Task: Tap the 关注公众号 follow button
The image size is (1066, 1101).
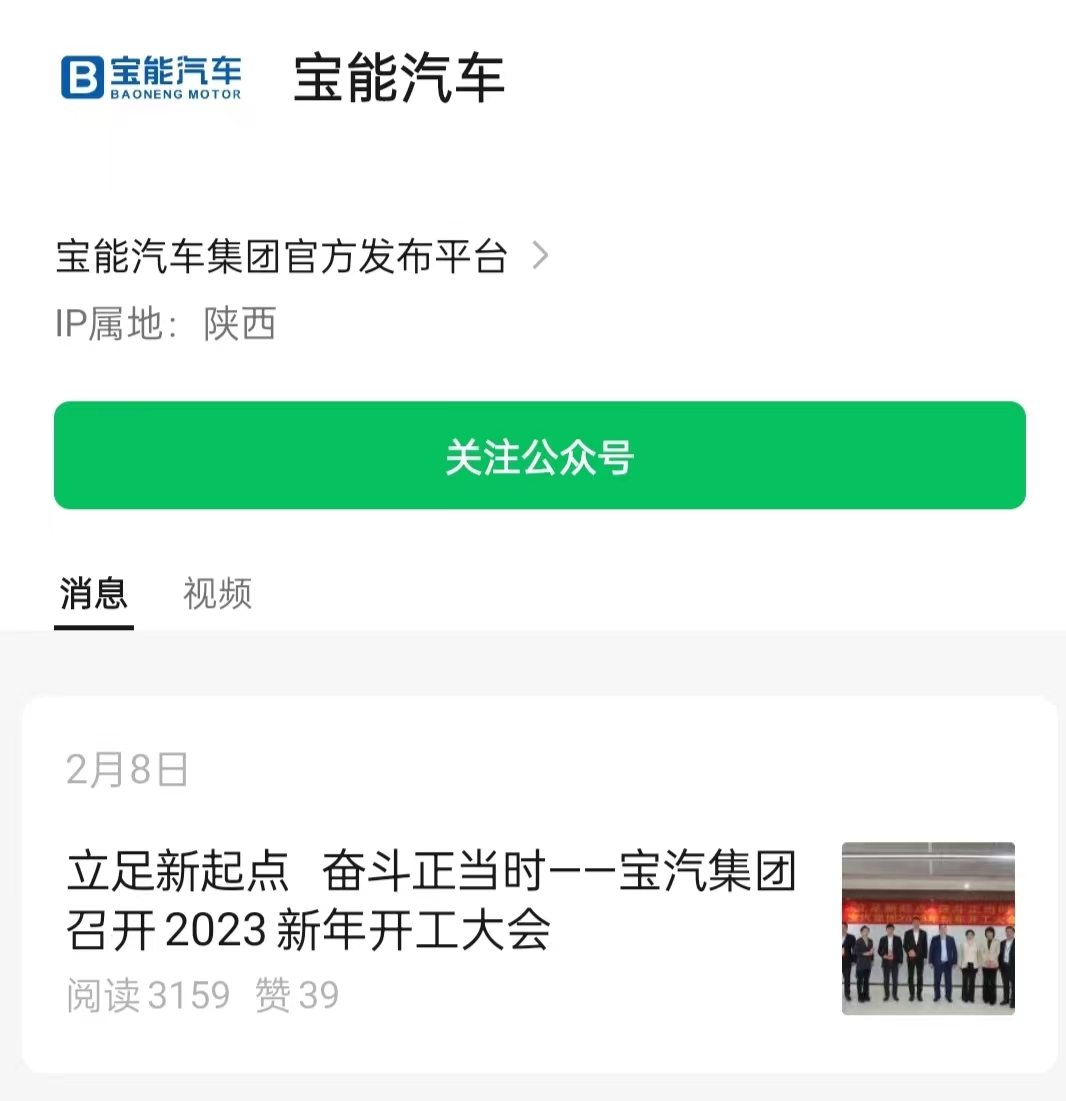Action: coord(539,456)
